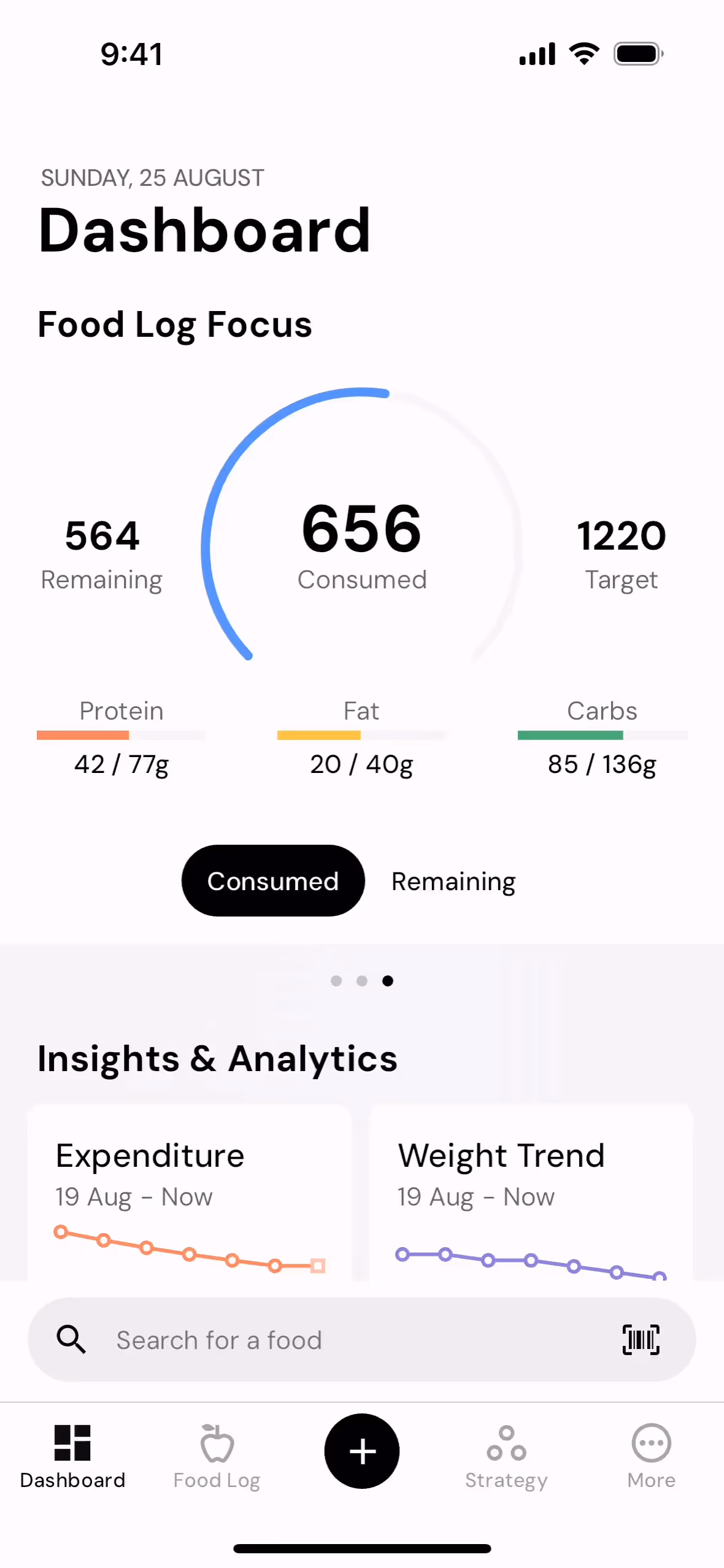Open the More tab
This screenshot has width=724, height=1568.
point(651,1456)
